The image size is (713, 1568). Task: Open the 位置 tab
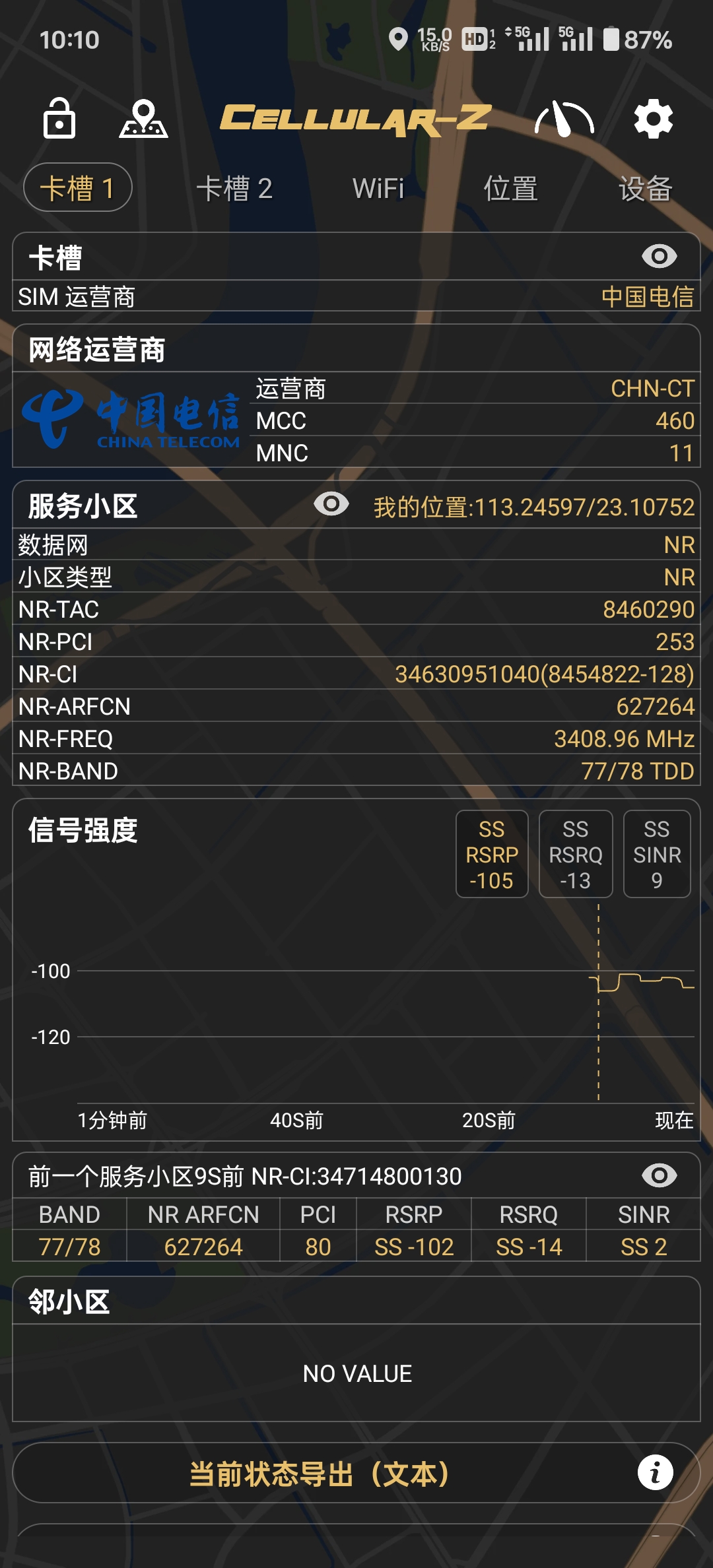pyautogui.click(x=511, y=189)
